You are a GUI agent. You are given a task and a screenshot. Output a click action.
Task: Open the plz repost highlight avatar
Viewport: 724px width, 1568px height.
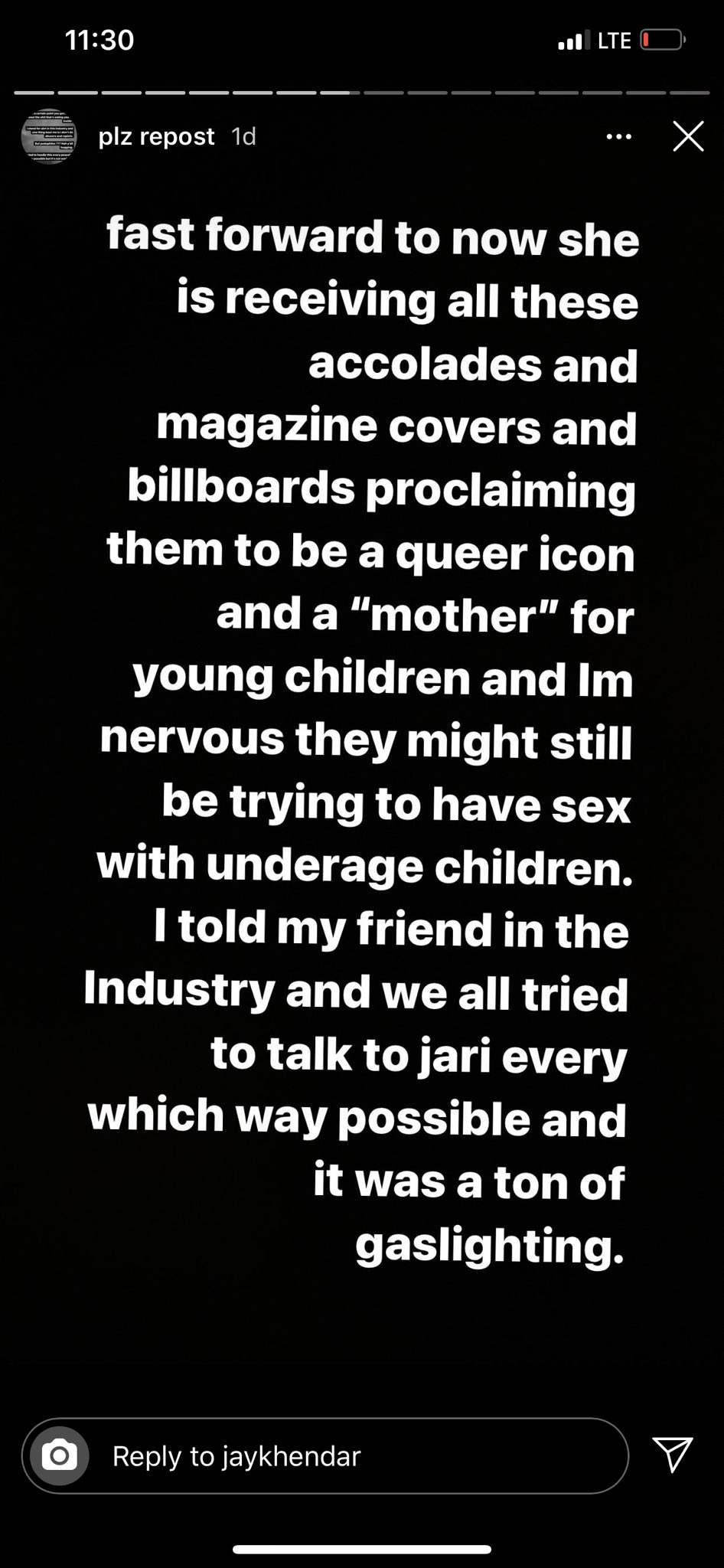[49, 136]
